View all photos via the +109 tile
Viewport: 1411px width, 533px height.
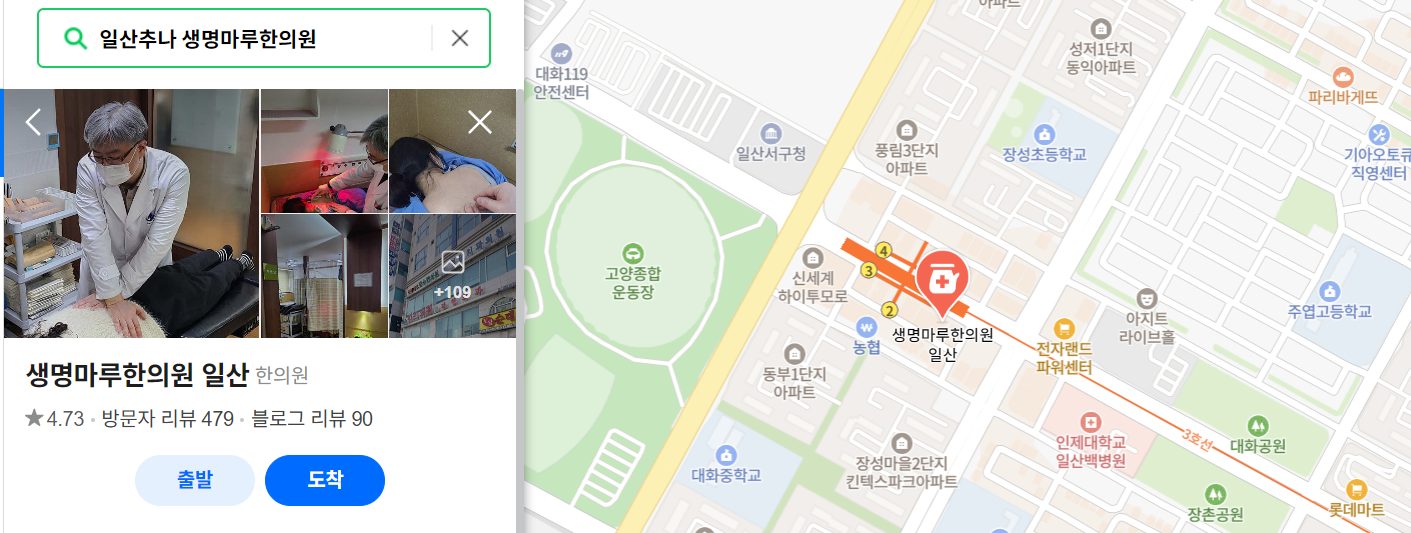[452, 276]
